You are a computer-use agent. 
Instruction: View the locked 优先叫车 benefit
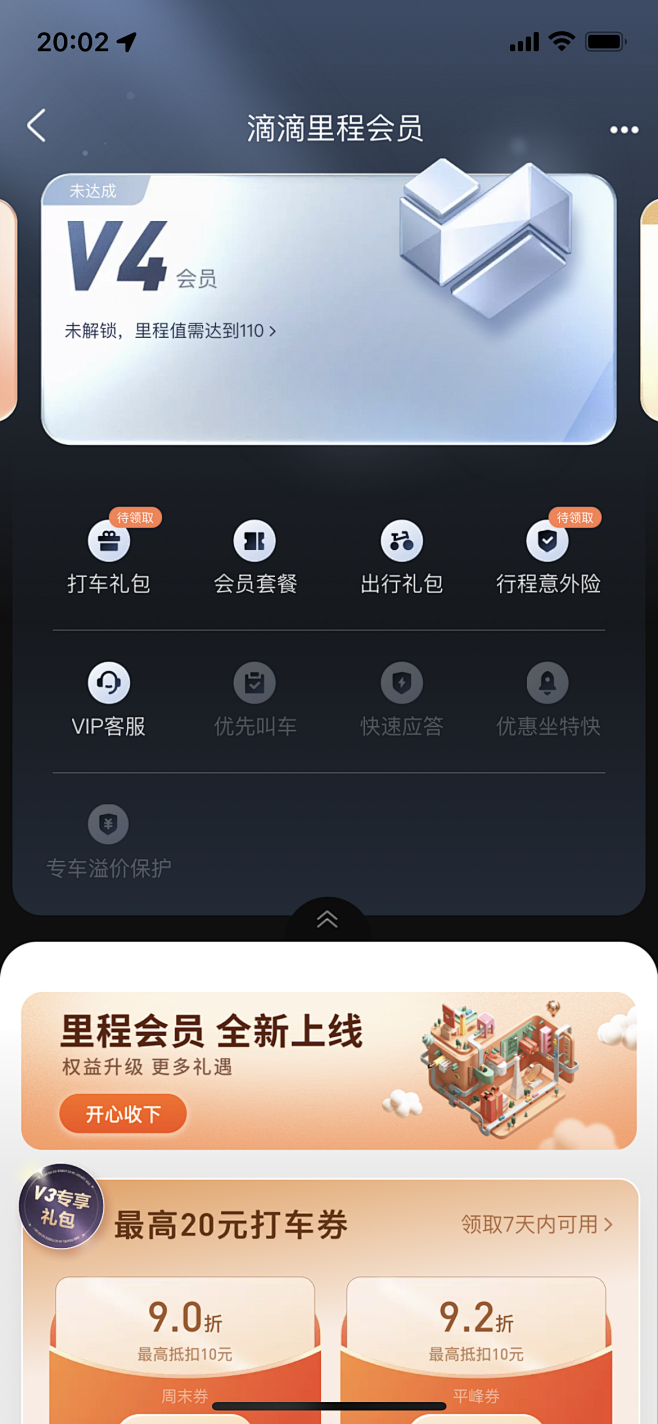(x=255, y=700)
